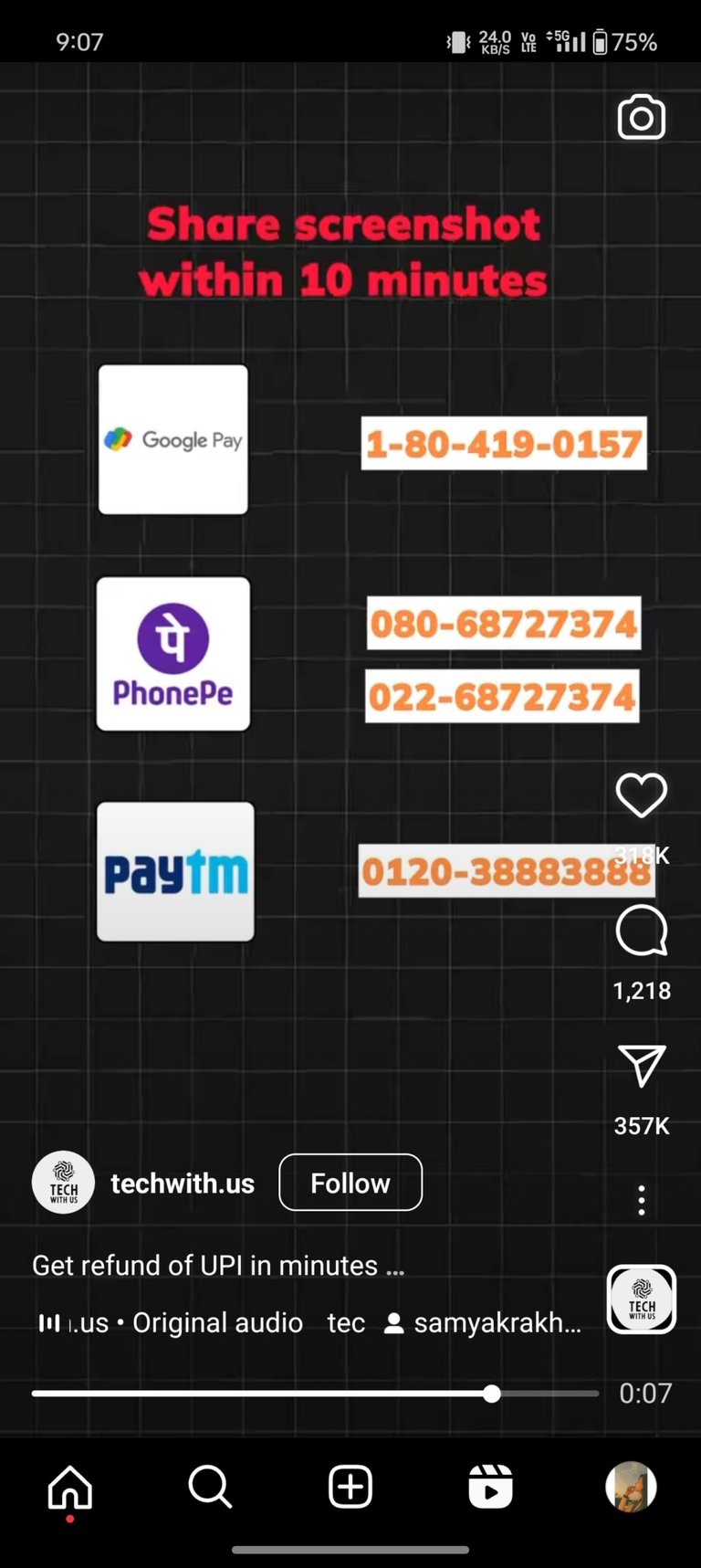Open the techwith.us profile name
The image size is (701, 1568).
point(183,1184)
